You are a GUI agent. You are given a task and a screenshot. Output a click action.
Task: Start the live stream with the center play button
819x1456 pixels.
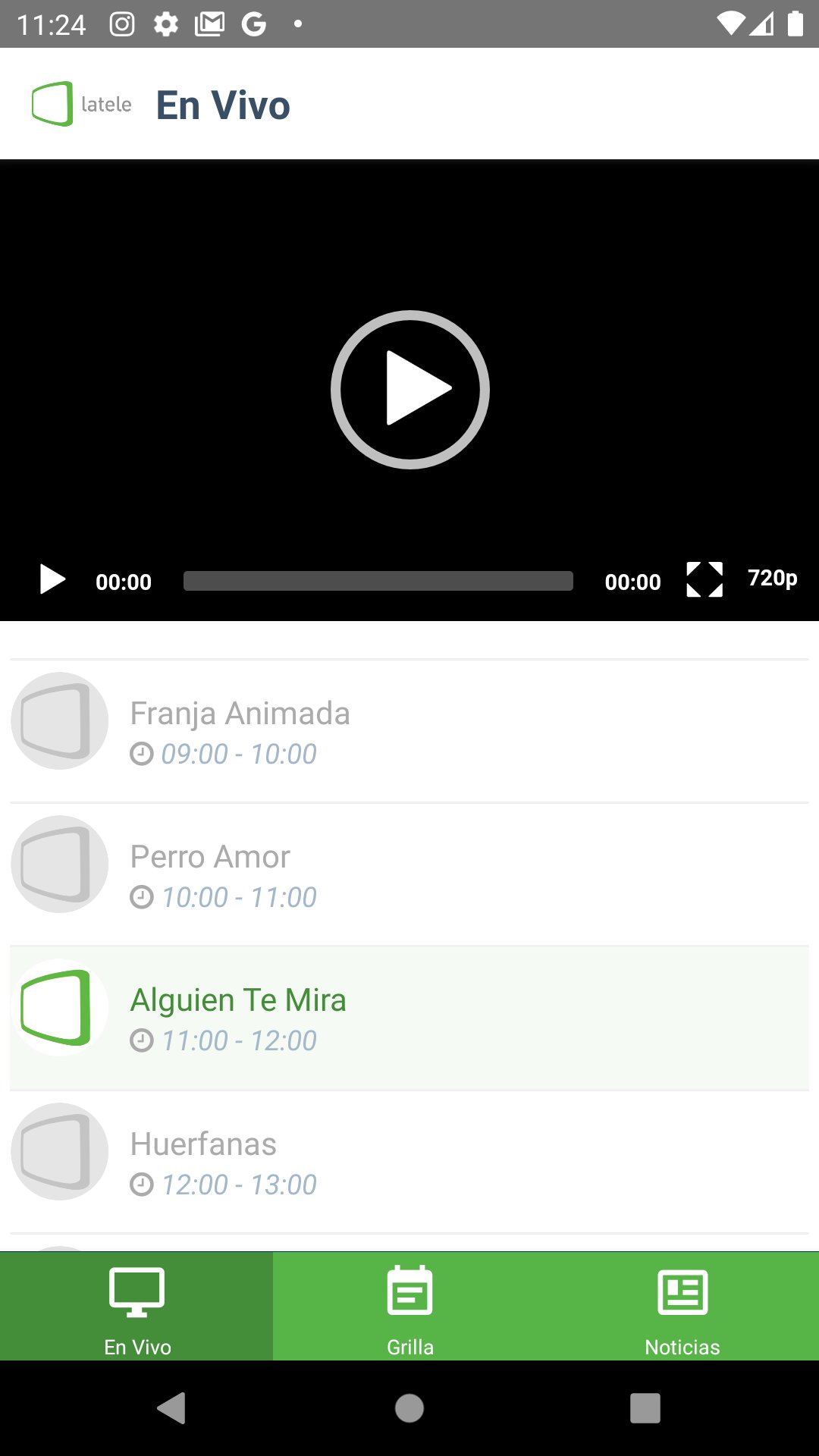coord(409,390)
